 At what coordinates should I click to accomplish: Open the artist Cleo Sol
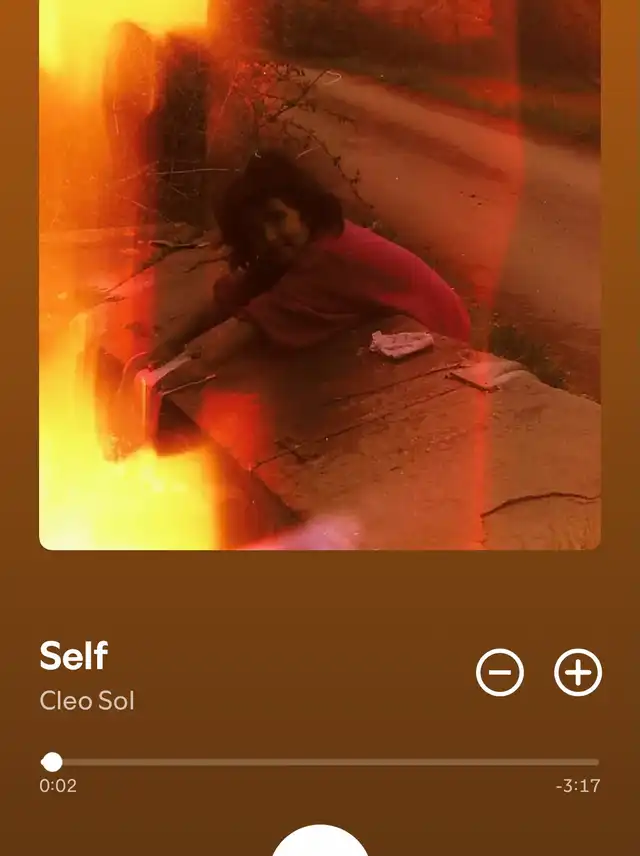click(x=87, y=700)
